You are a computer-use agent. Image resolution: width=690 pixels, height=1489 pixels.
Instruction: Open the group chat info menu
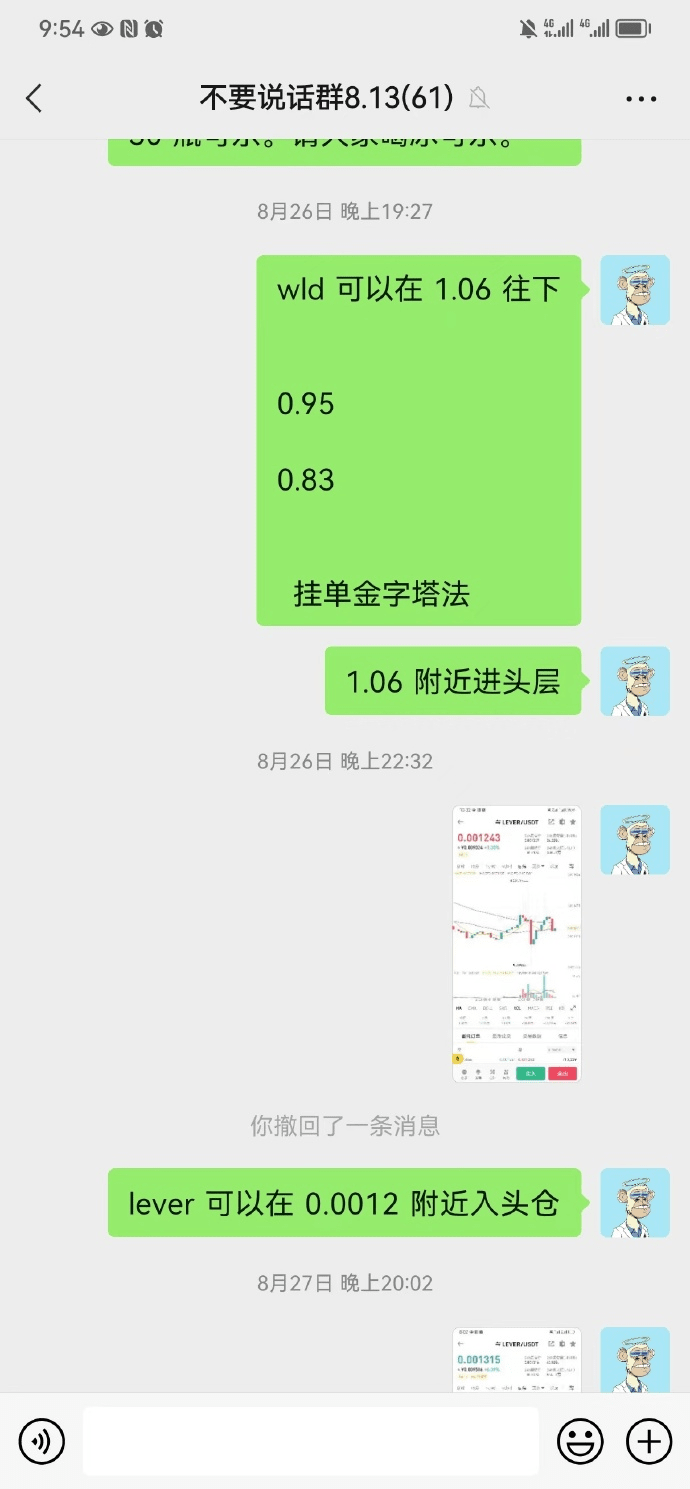(641, 99)
